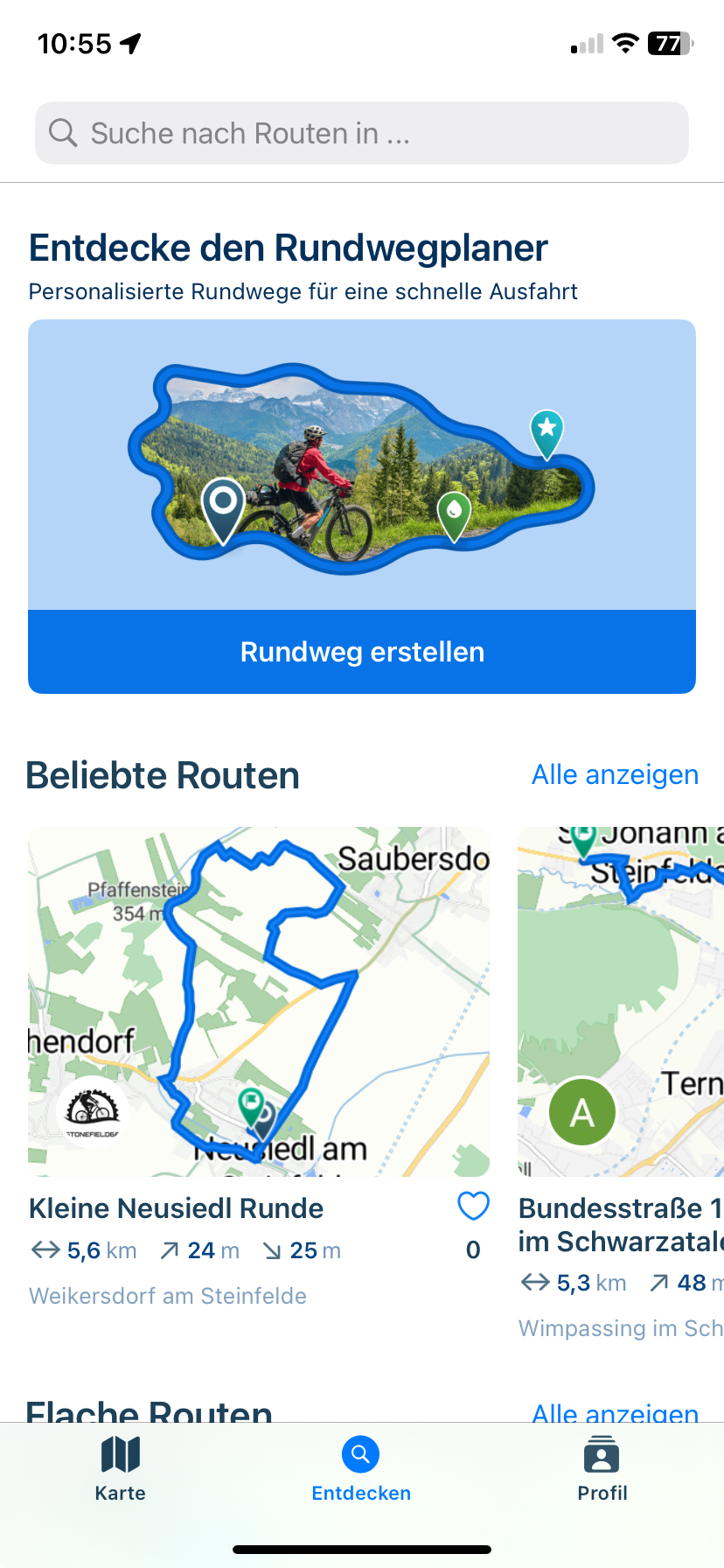Go to the Profil tab
Screen dimensions: 724x1568
coord(602,1470)
